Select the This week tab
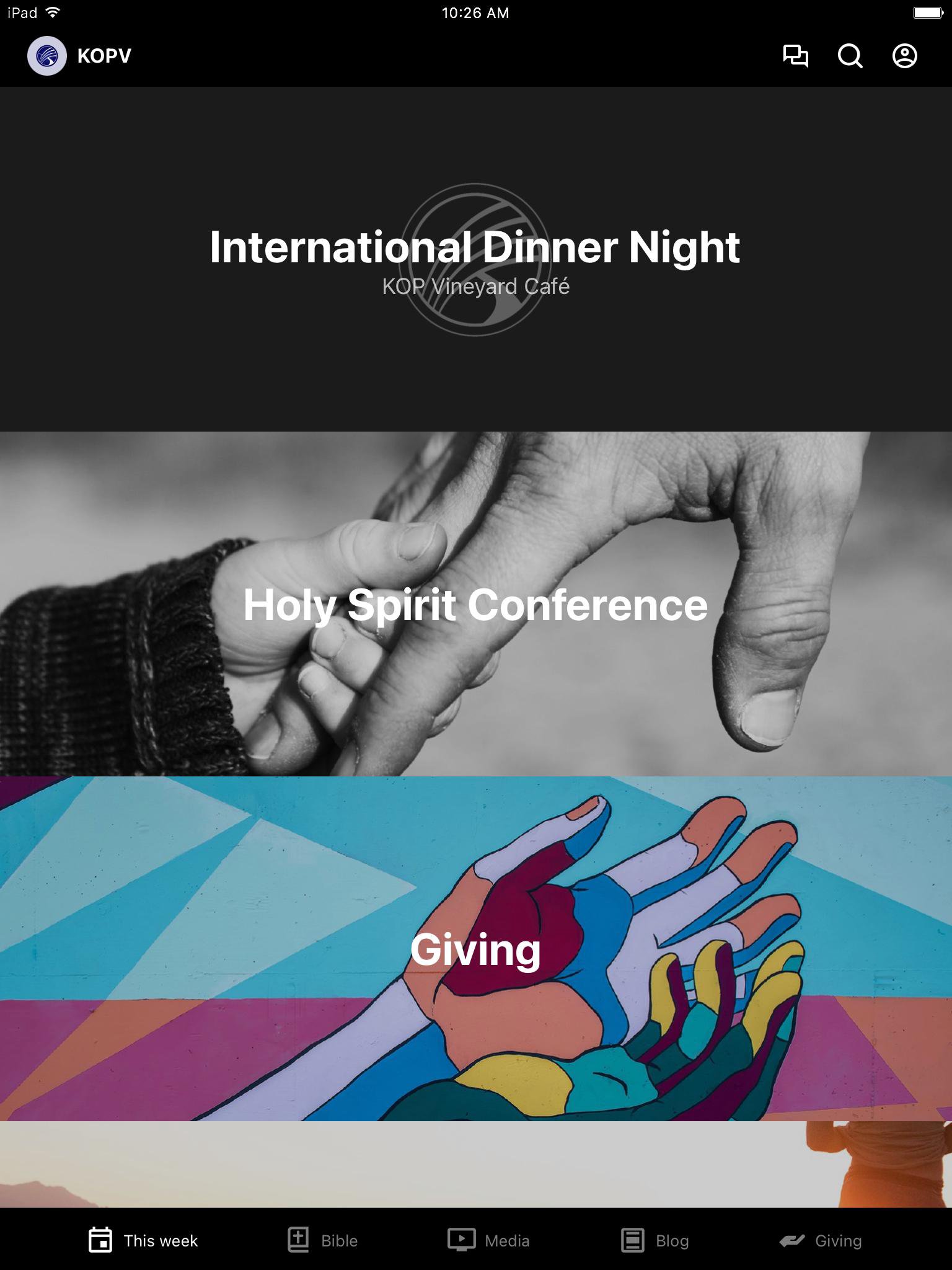 pos(143,1240)
